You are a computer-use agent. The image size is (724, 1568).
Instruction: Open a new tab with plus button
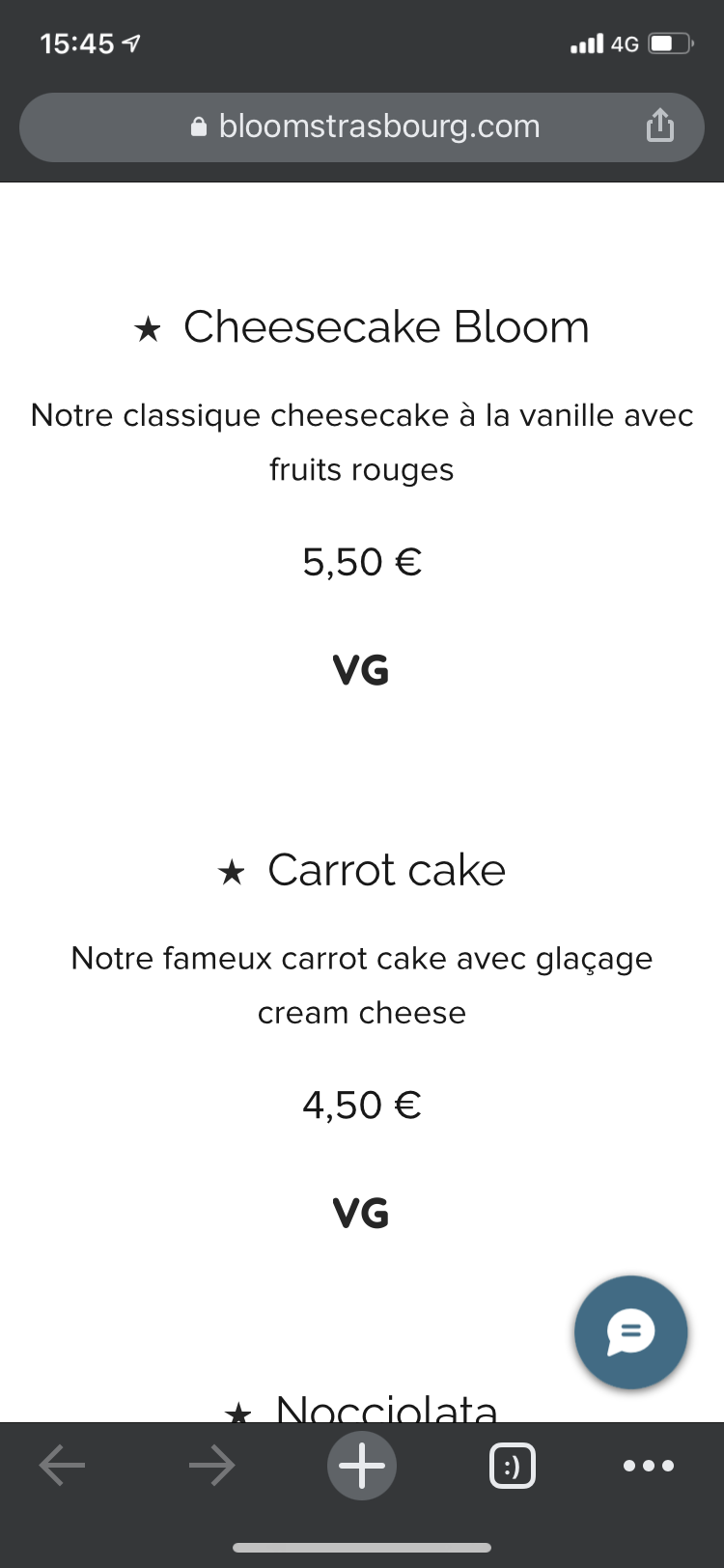tap(362, 1466)
